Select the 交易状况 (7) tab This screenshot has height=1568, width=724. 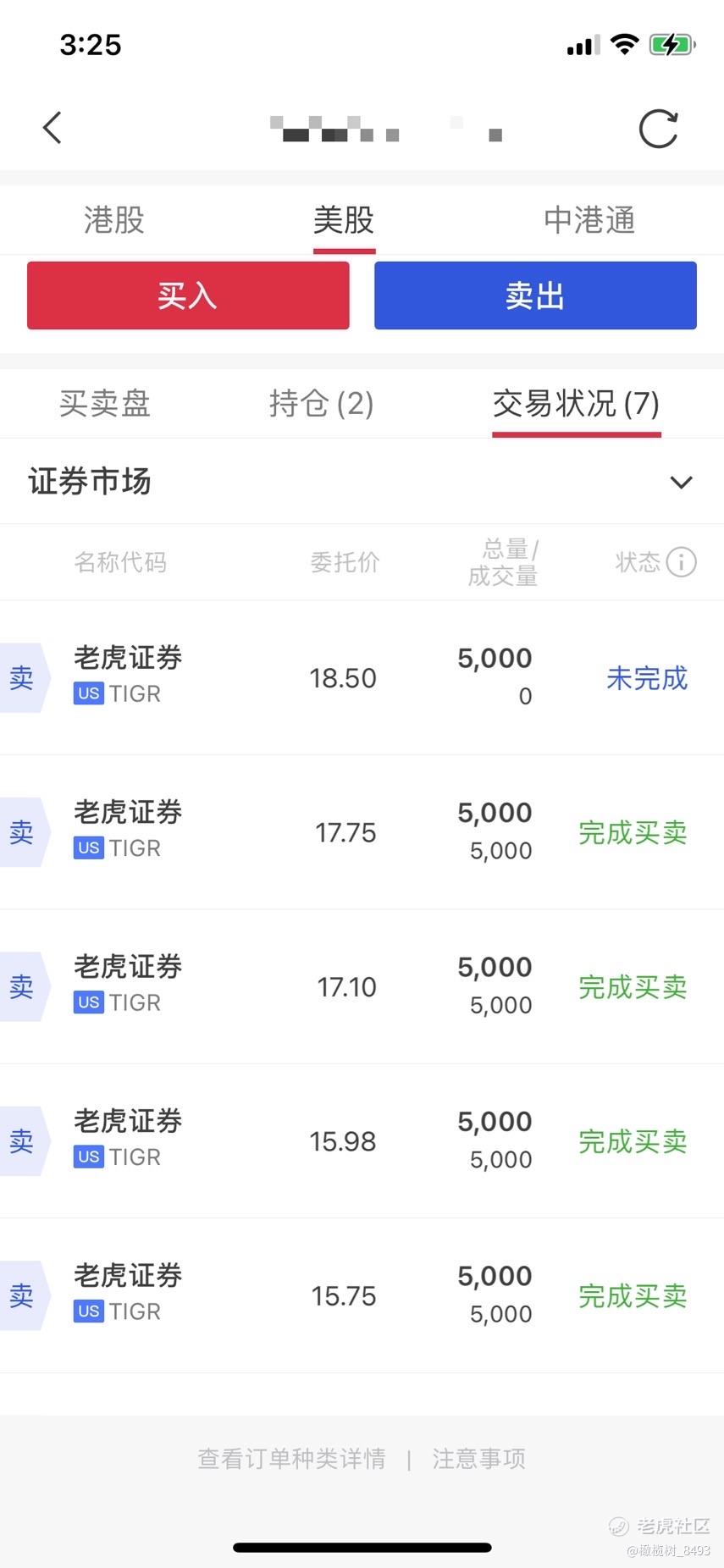576,403
